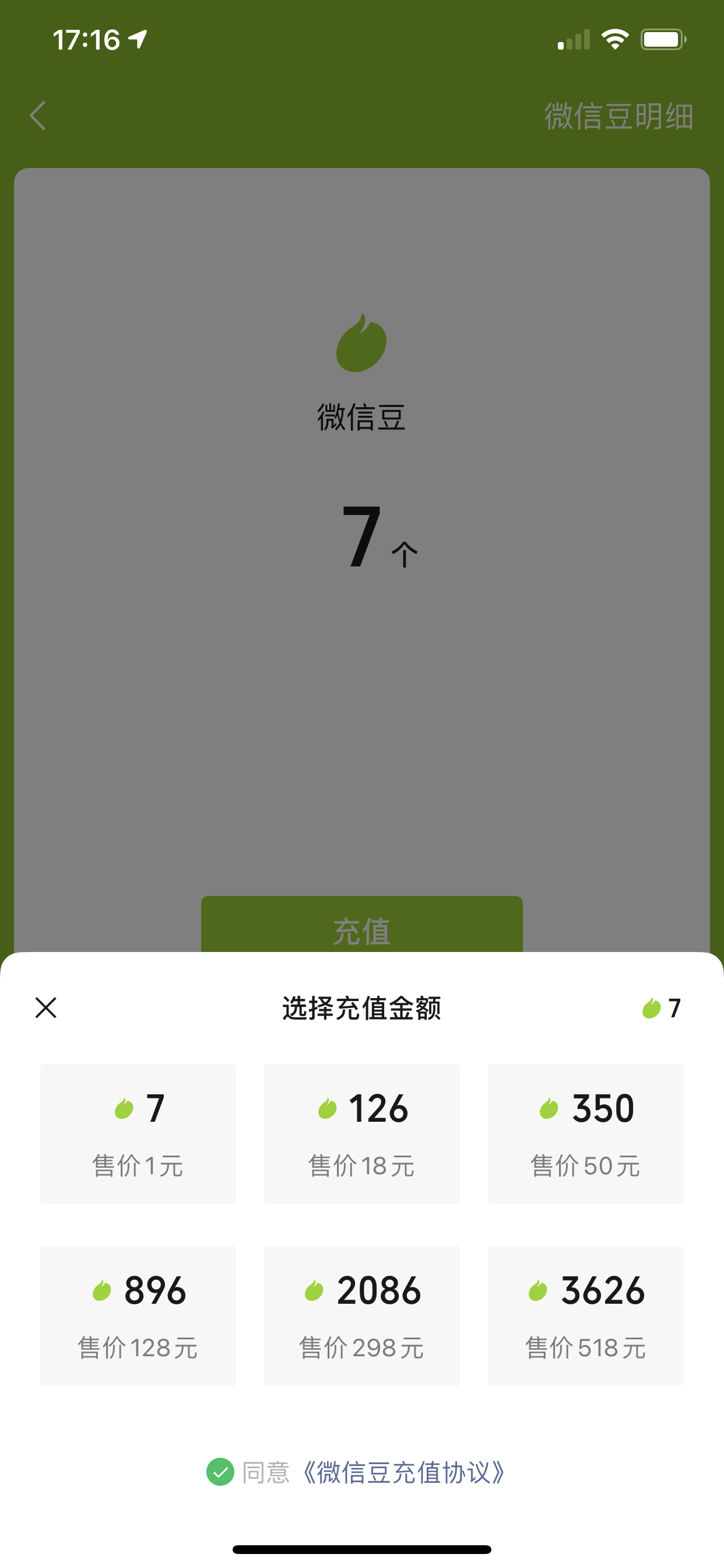Uncheck the 同意 agreement checkbox
Image resolution: width=724 pixels, height=1568 pixels.
pyautogui.click(x=220, y=1472)
